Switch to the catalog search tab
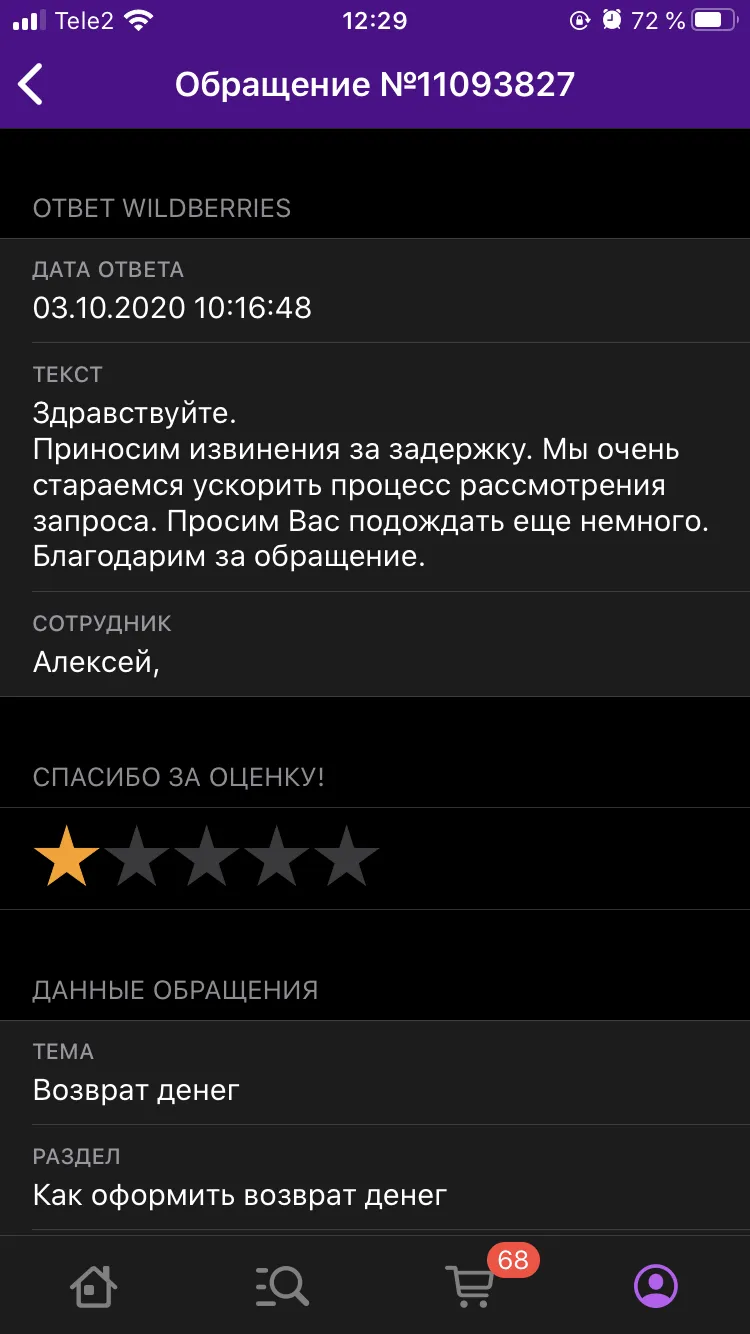This screenshot has height=1334, width=750. point(281,1285)
